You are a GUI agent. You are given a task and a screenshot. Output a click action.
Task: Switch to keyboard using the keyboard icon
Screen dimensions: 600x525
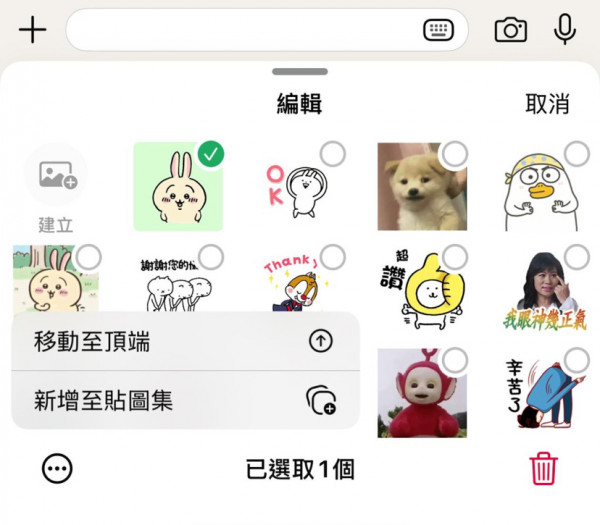[438, 30]
